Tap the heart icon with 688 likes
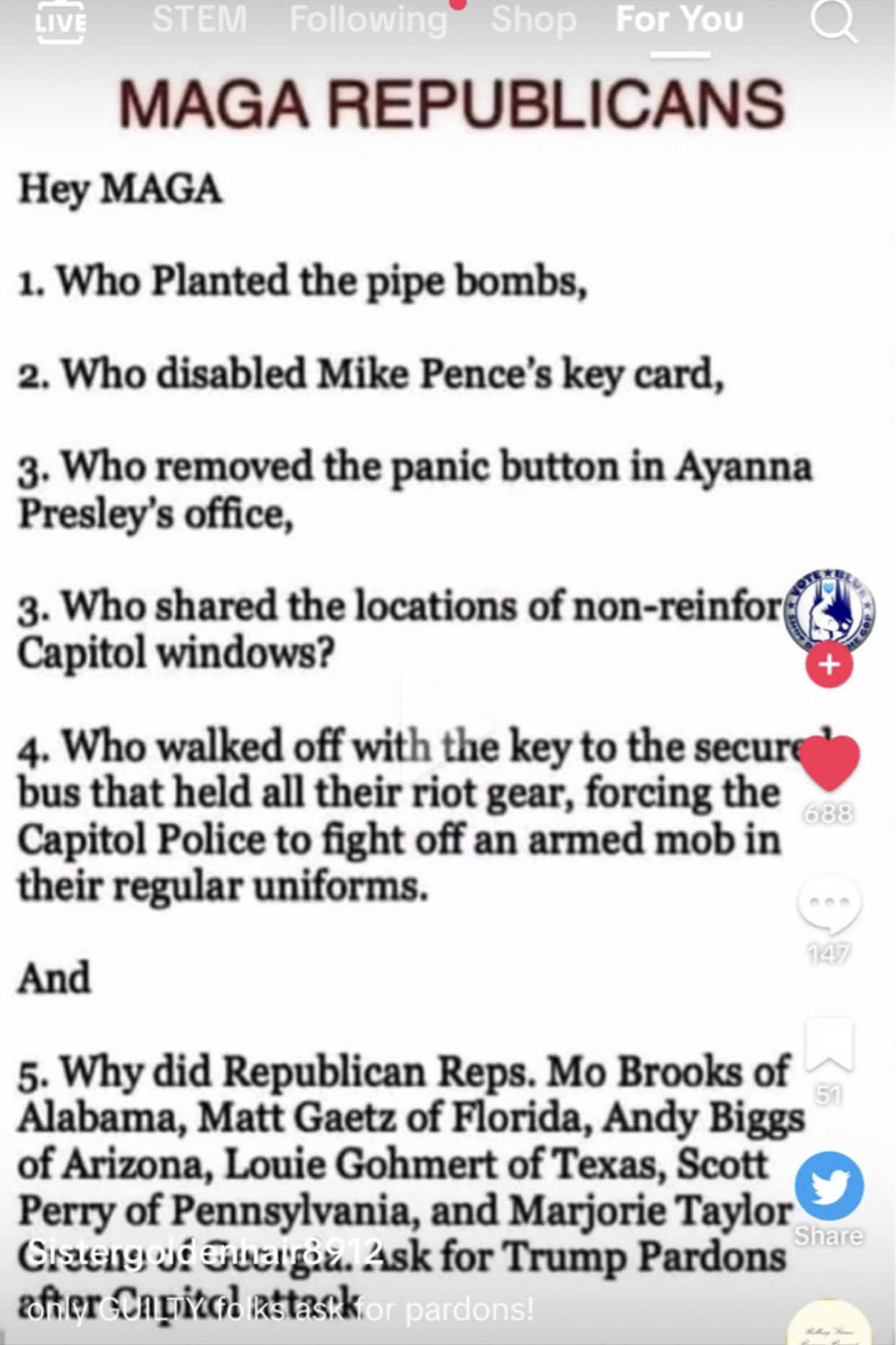 [x=830, y=763]
